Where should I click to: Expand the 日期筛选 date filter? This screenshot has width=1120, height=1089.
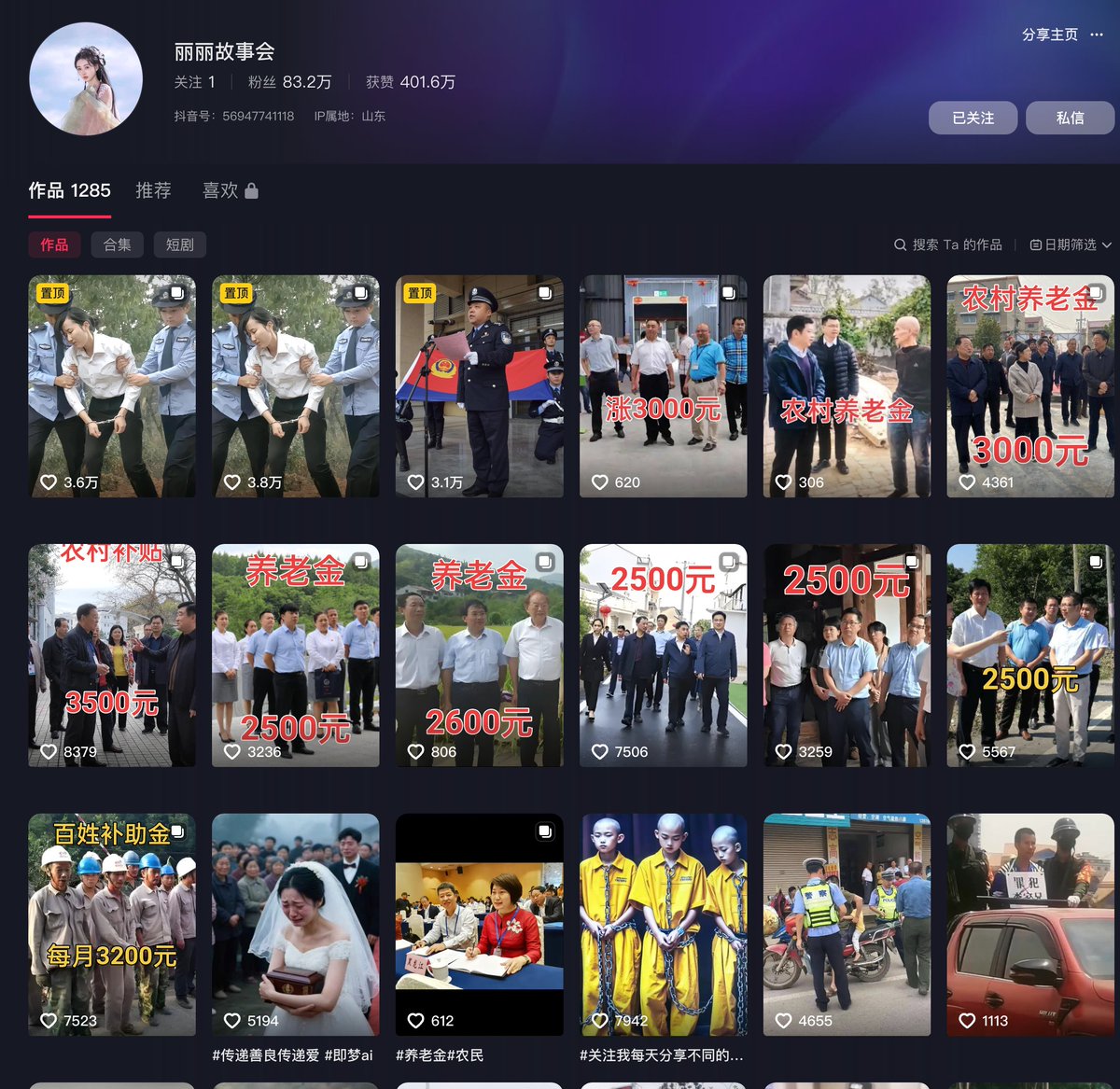(1071, 244)
